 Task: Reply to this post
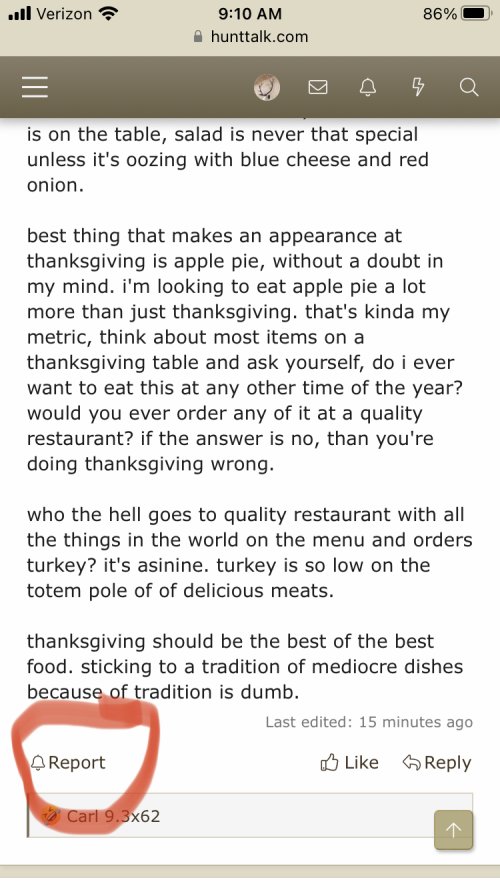(x=437, y=762)
